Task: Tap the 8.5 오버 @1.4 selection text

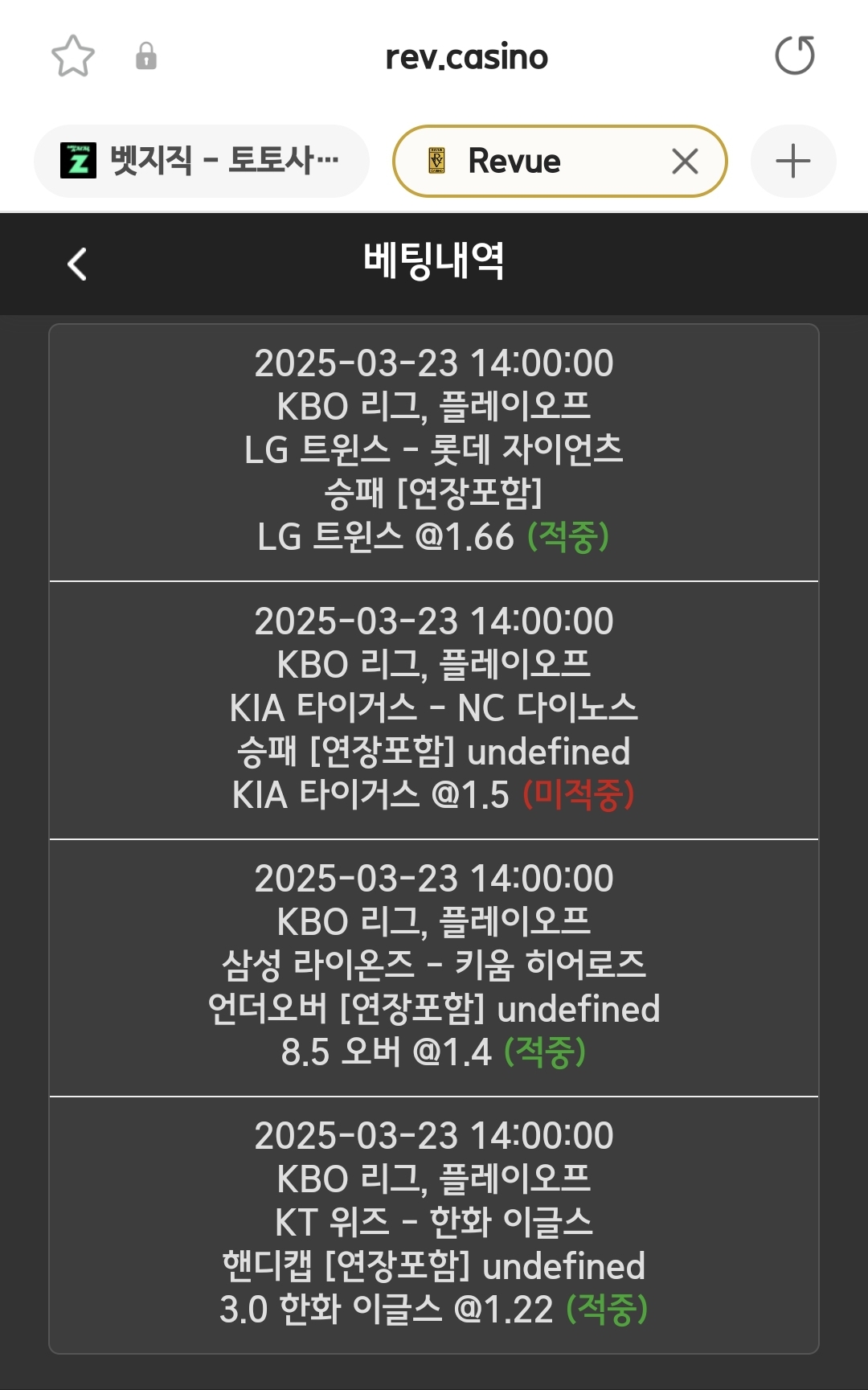Action: tap(387, 1052)
